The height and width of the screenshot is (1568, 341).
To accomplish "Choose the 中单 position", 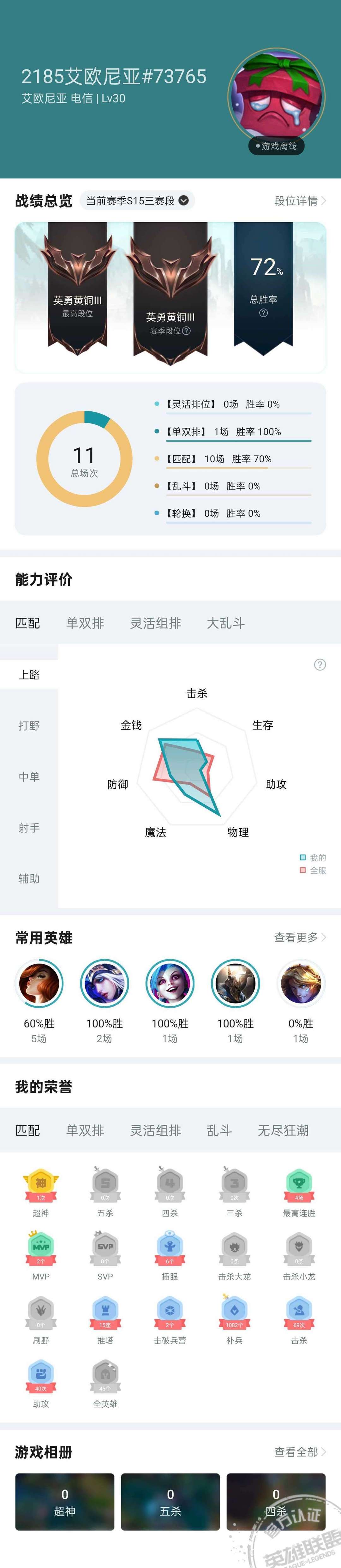I will pyautogui.click(x=29, y=777).
